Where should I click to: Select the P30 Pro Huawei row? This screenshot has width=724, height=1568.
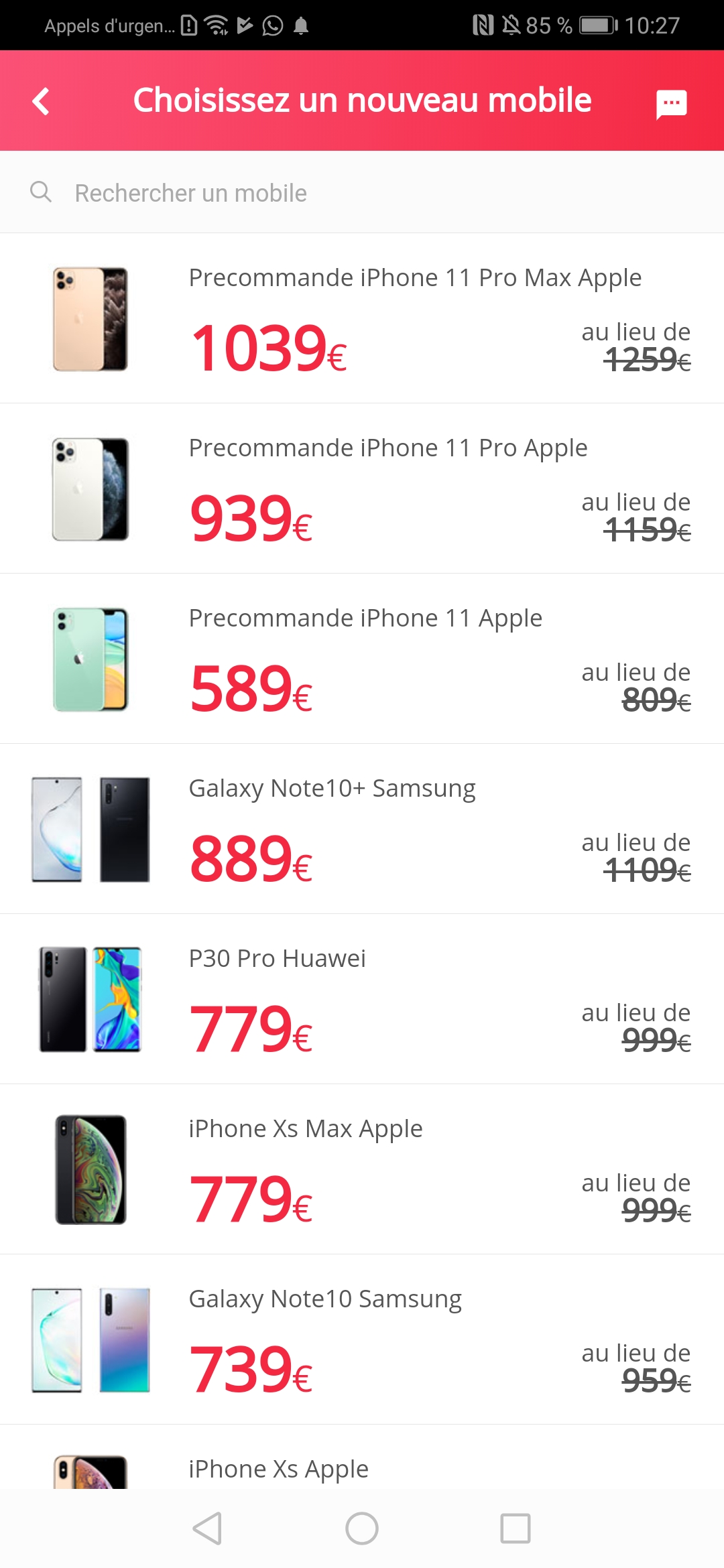point(362,999)
